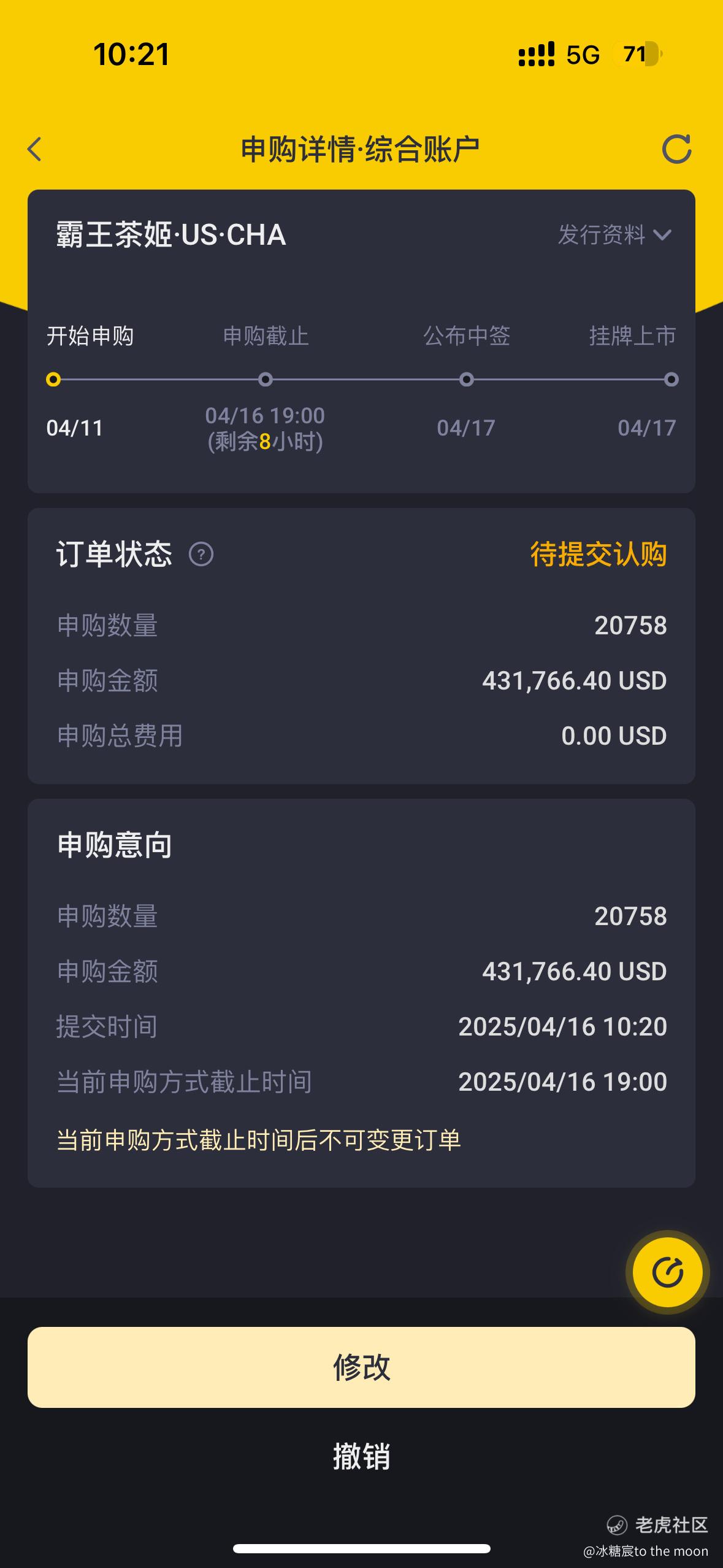Refresh the subscription details page
The image size is (723, 1568).
[676, 149]
